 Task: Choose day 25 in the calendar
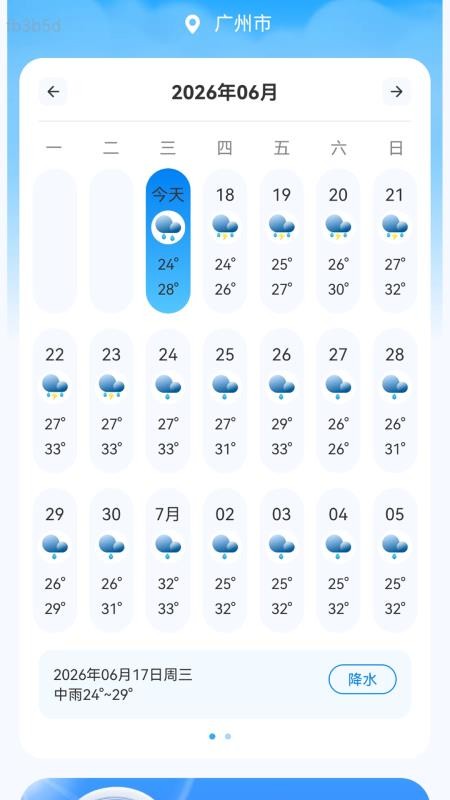(225, 401)
